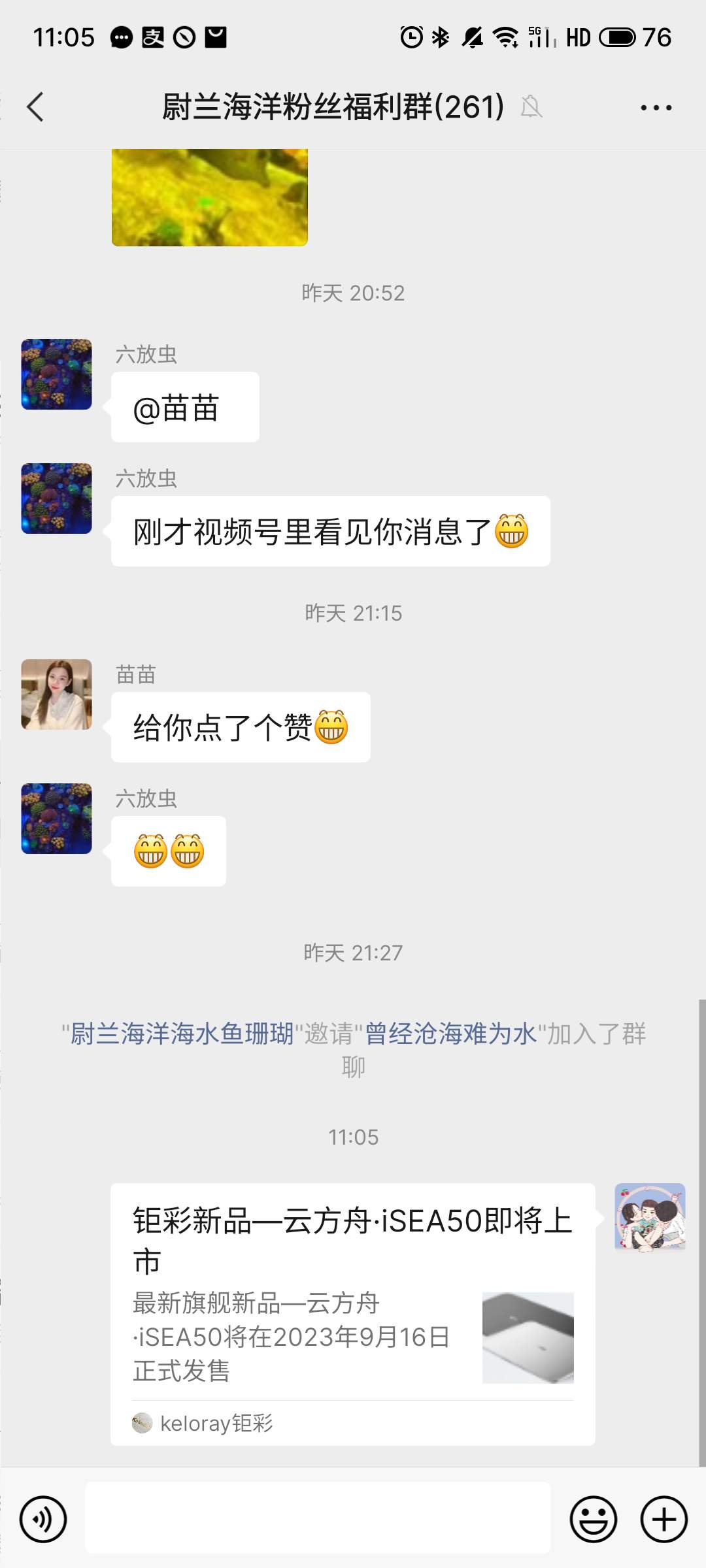Open my own avatar beside the article card
706x1568 pixels.
click(x=650, y=1217)
